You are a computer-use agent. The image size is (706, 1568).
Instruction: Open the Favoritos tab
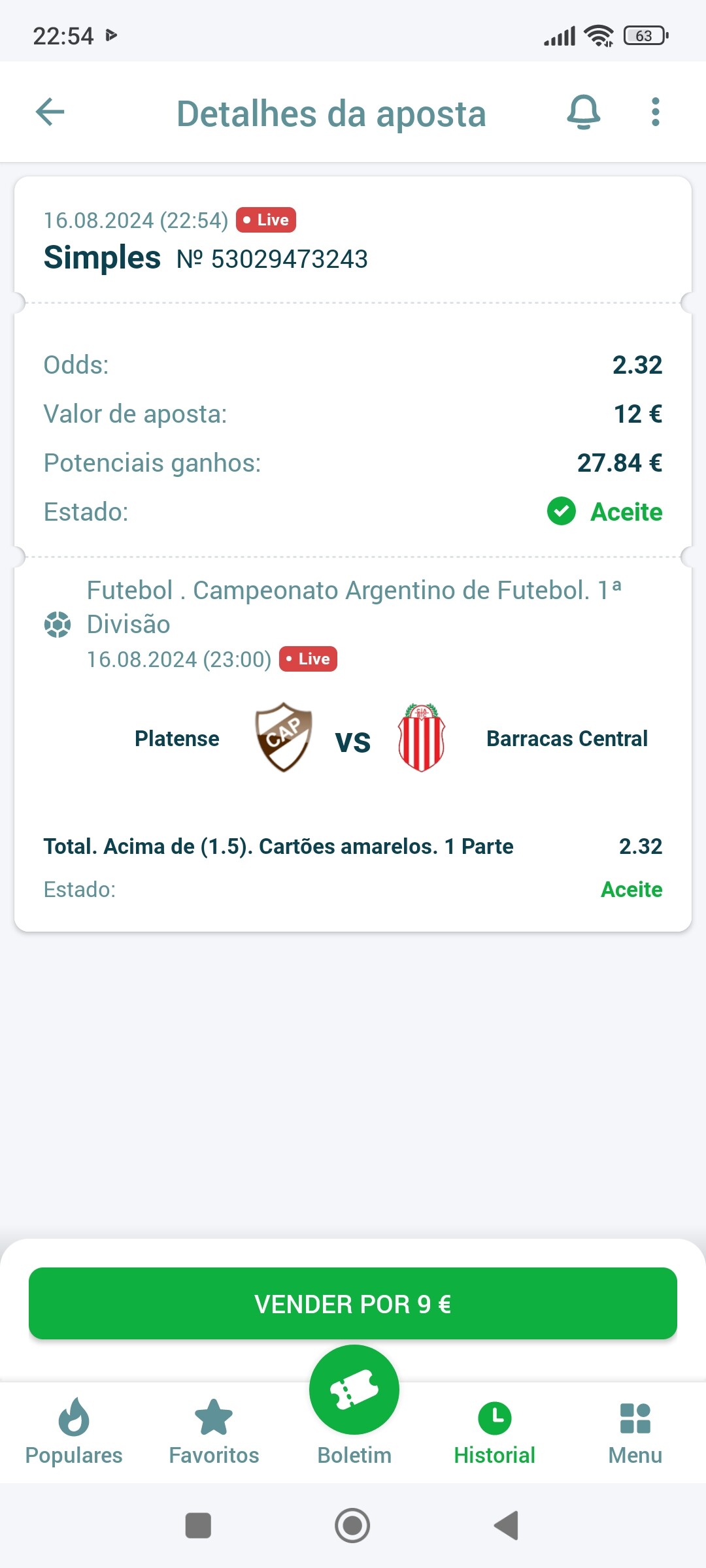(214, 1431)
